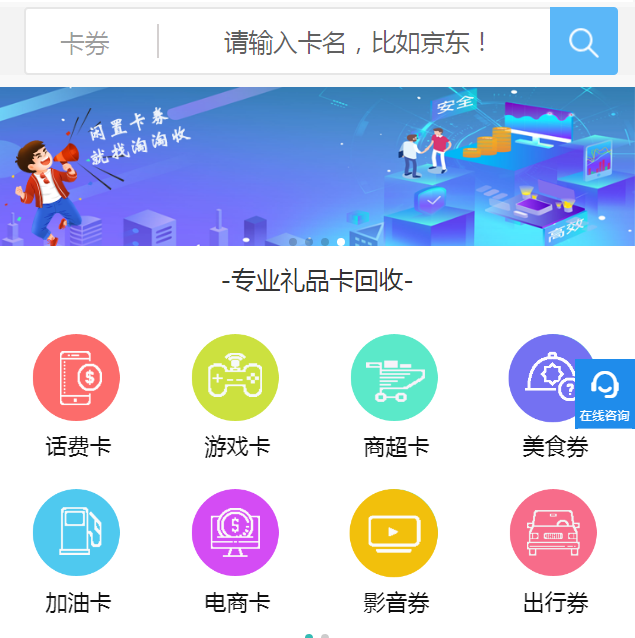Focus the card name search field
Screen dimensions: 635x638
[355, 42]
